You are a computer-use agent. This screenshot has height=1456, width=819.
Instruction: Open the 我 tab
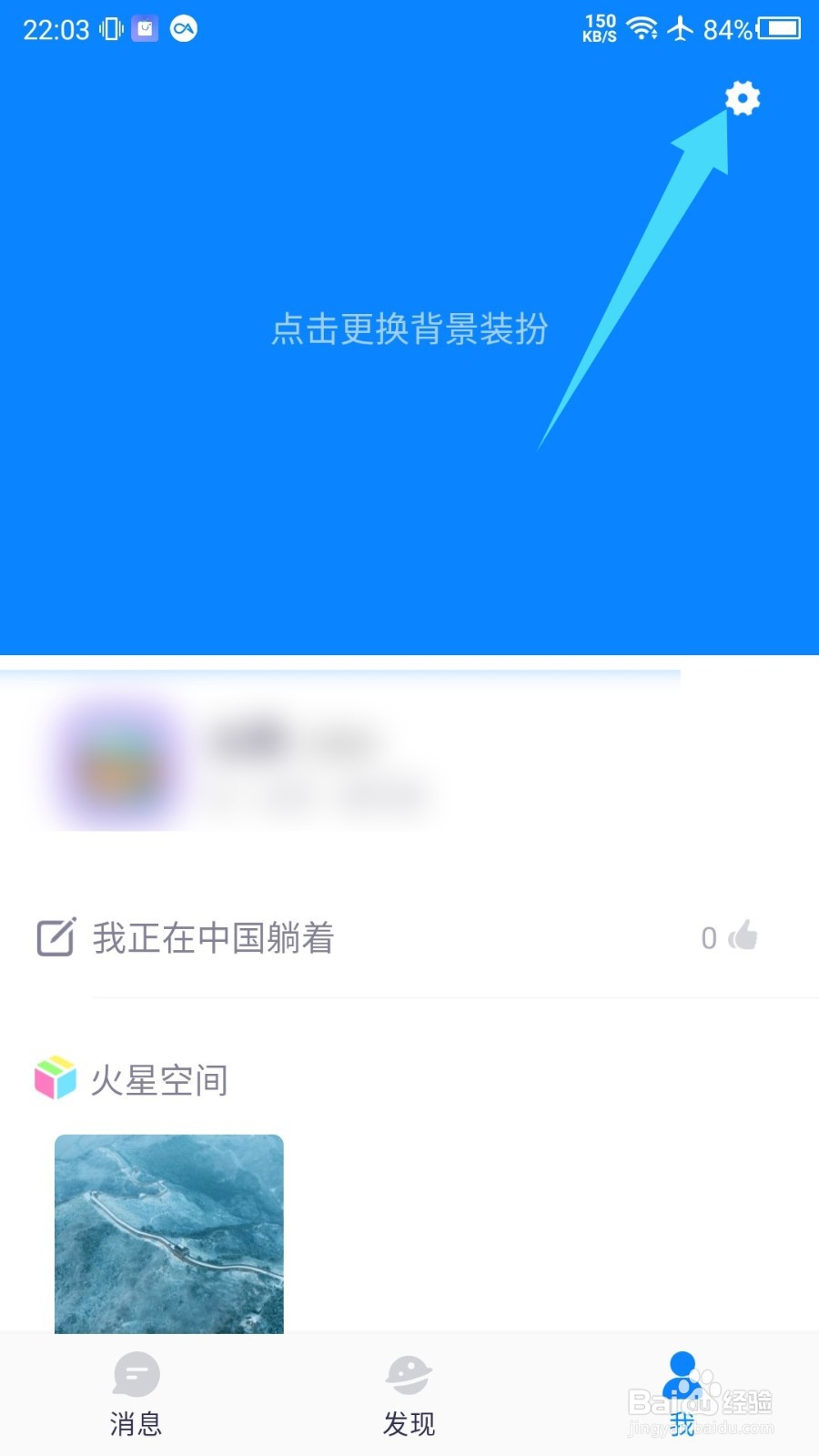(681, 1397)
